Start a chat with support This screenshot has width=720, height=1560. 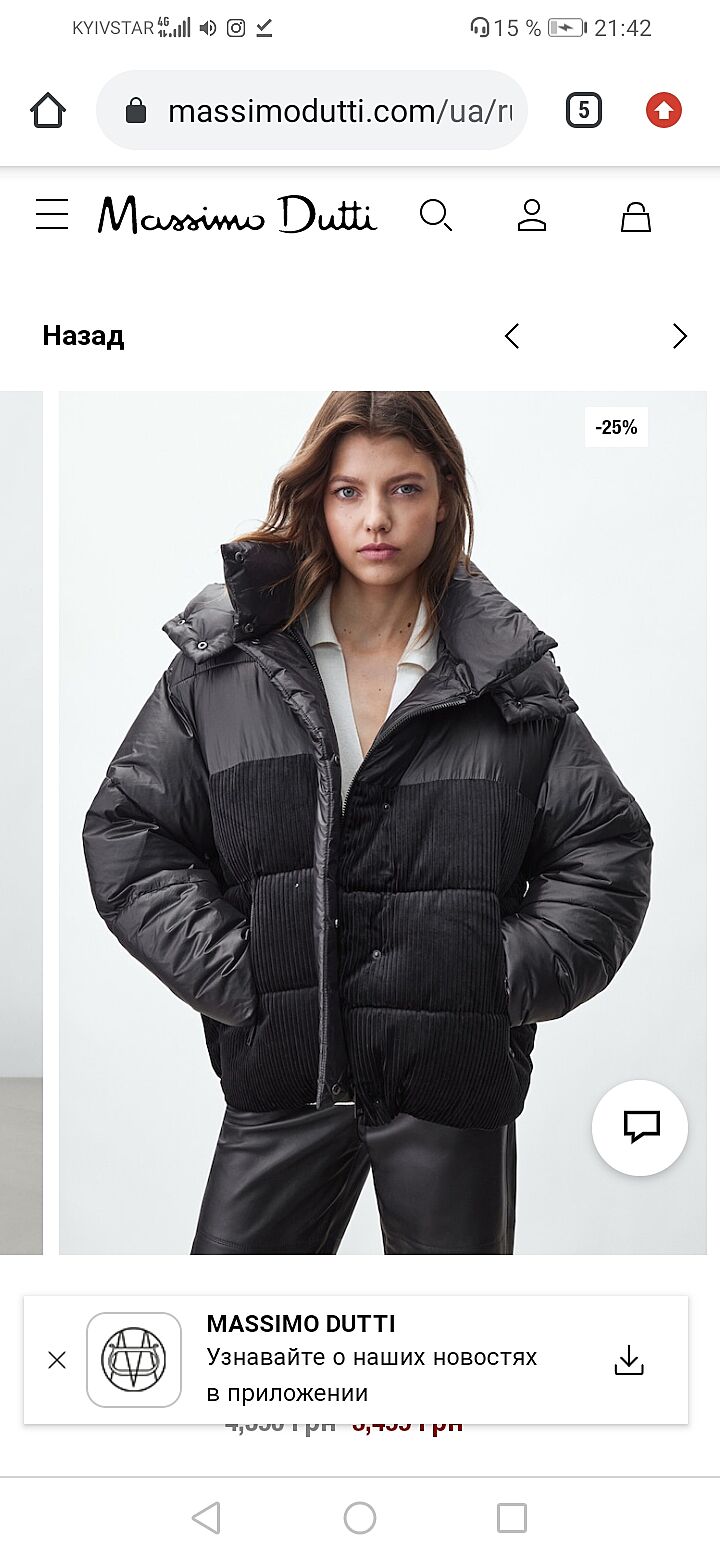640,1127
